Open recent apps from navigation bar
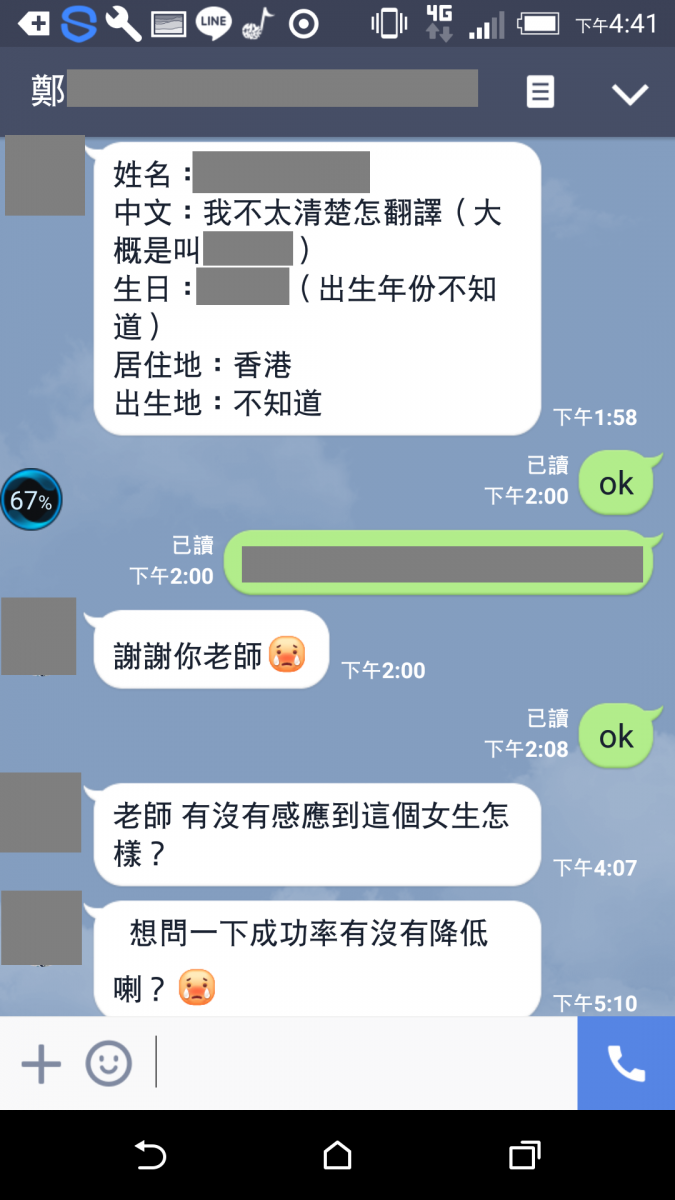The width and height of the screenshot is (675, 1200). click(524, 1156)
